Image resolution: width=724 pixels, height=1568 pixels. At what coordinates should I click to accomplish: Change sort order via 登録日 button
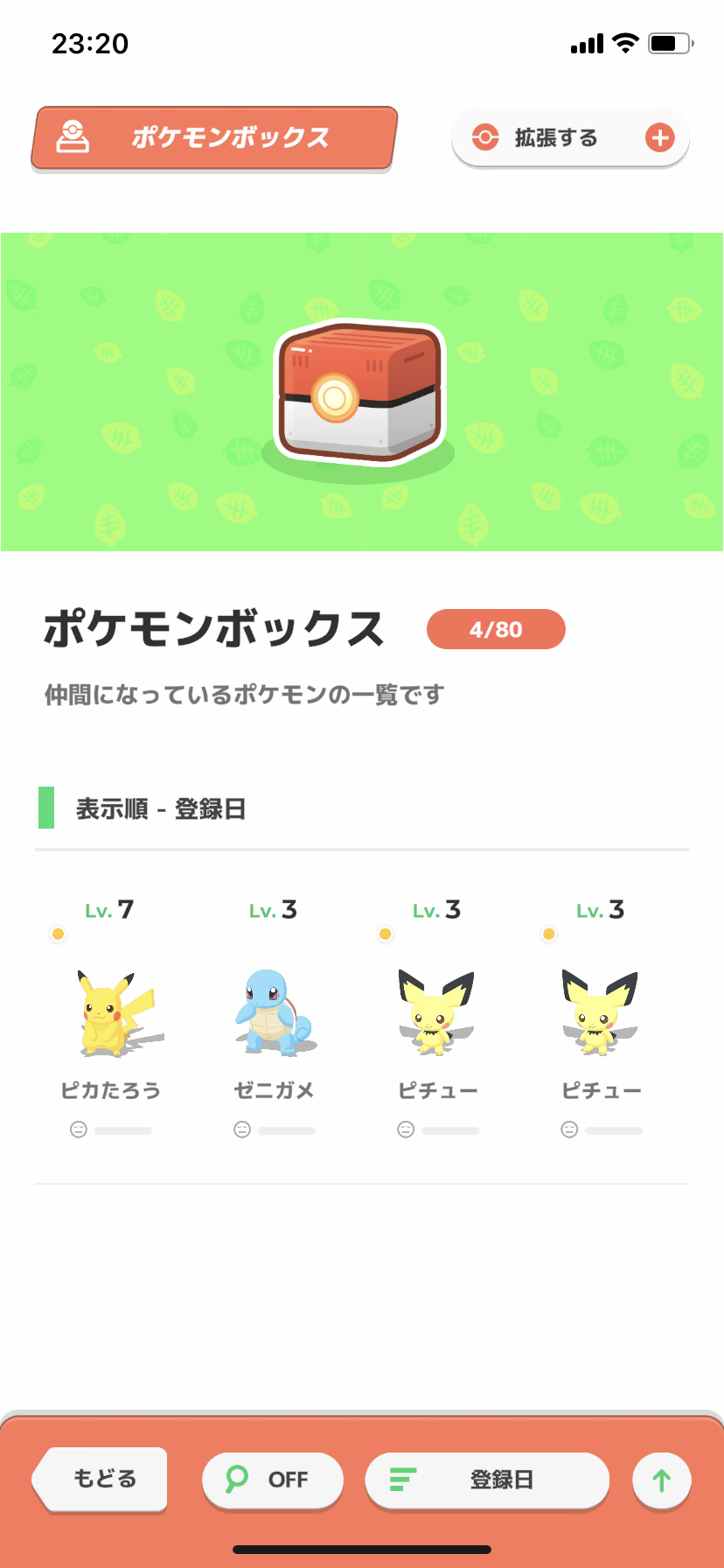(x=487, y=1480)
